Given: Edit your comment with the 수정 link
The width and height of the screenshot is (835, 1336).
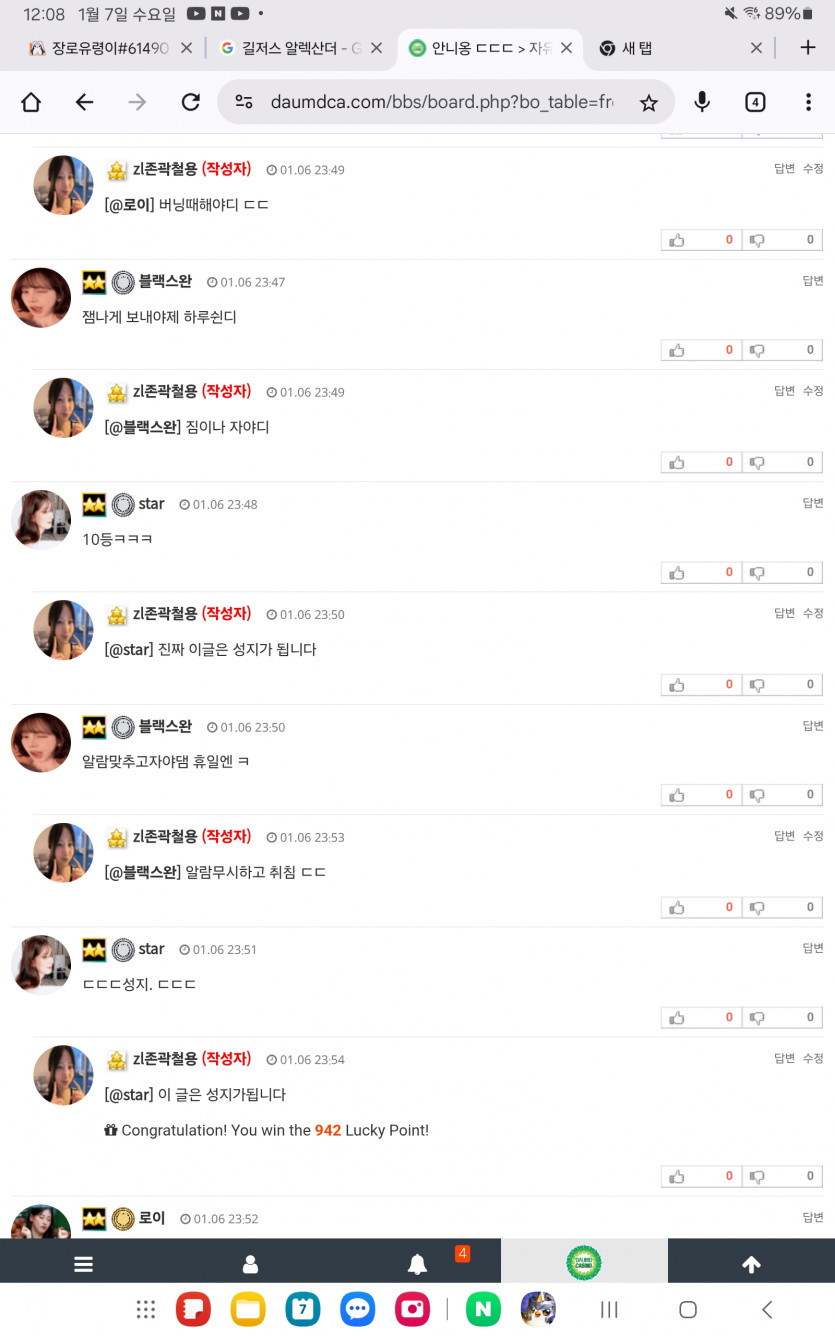Looking at the screenshot, I should 812,169.
